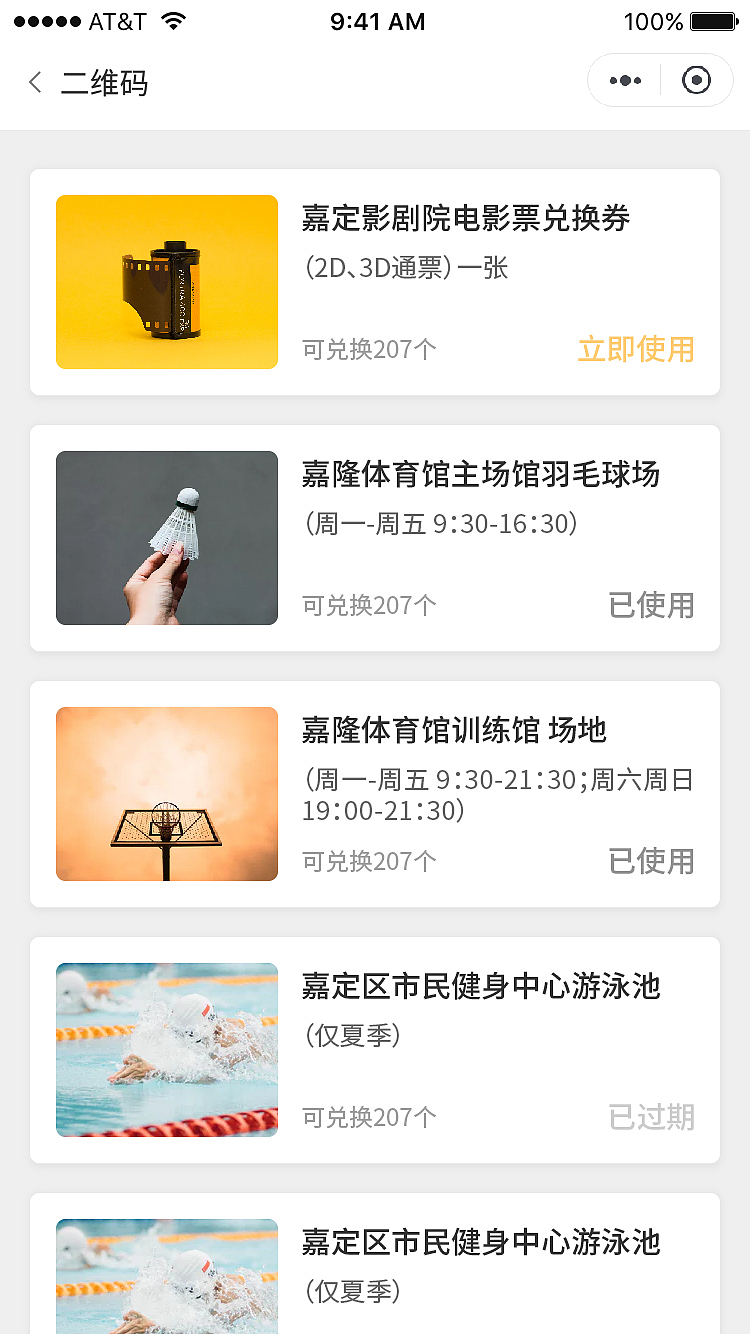Tap the swimmer thumbnail on the pool coupon
This screenshot has height=1334, width=750.
point(166,1050)
